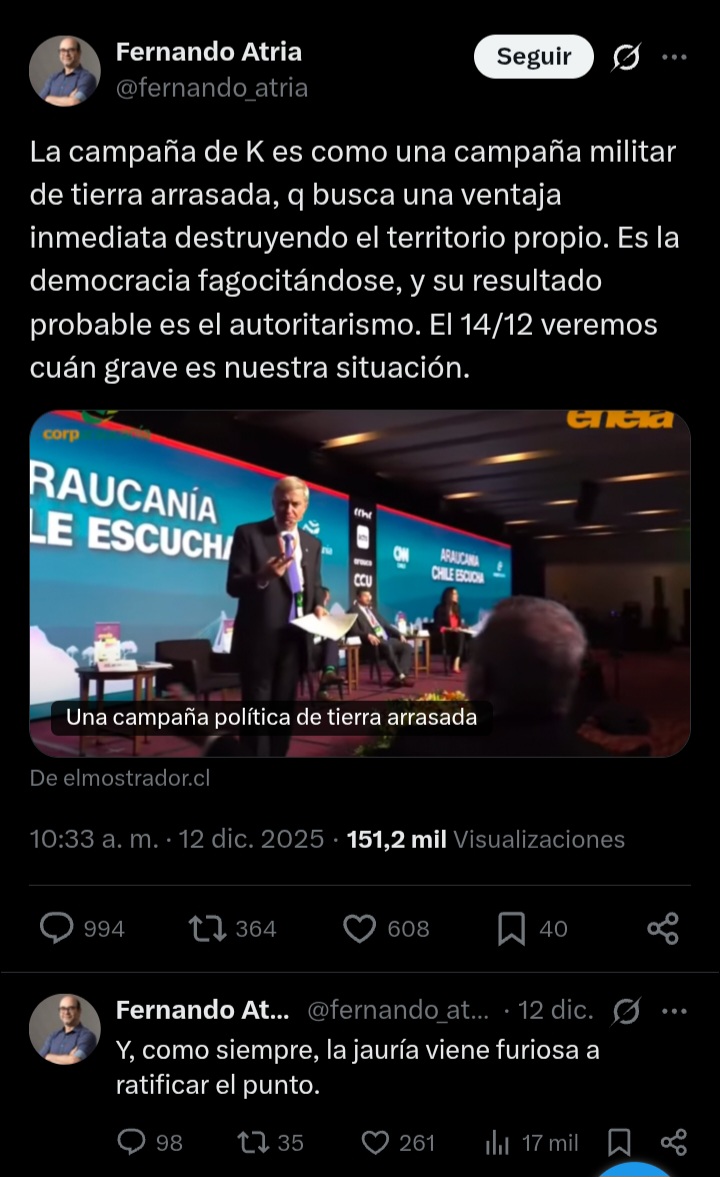This screenshot has height=1177, width=720.
Task: Follow Fernando Atria with the Seguir button
Action: click(x=533, y=57)
